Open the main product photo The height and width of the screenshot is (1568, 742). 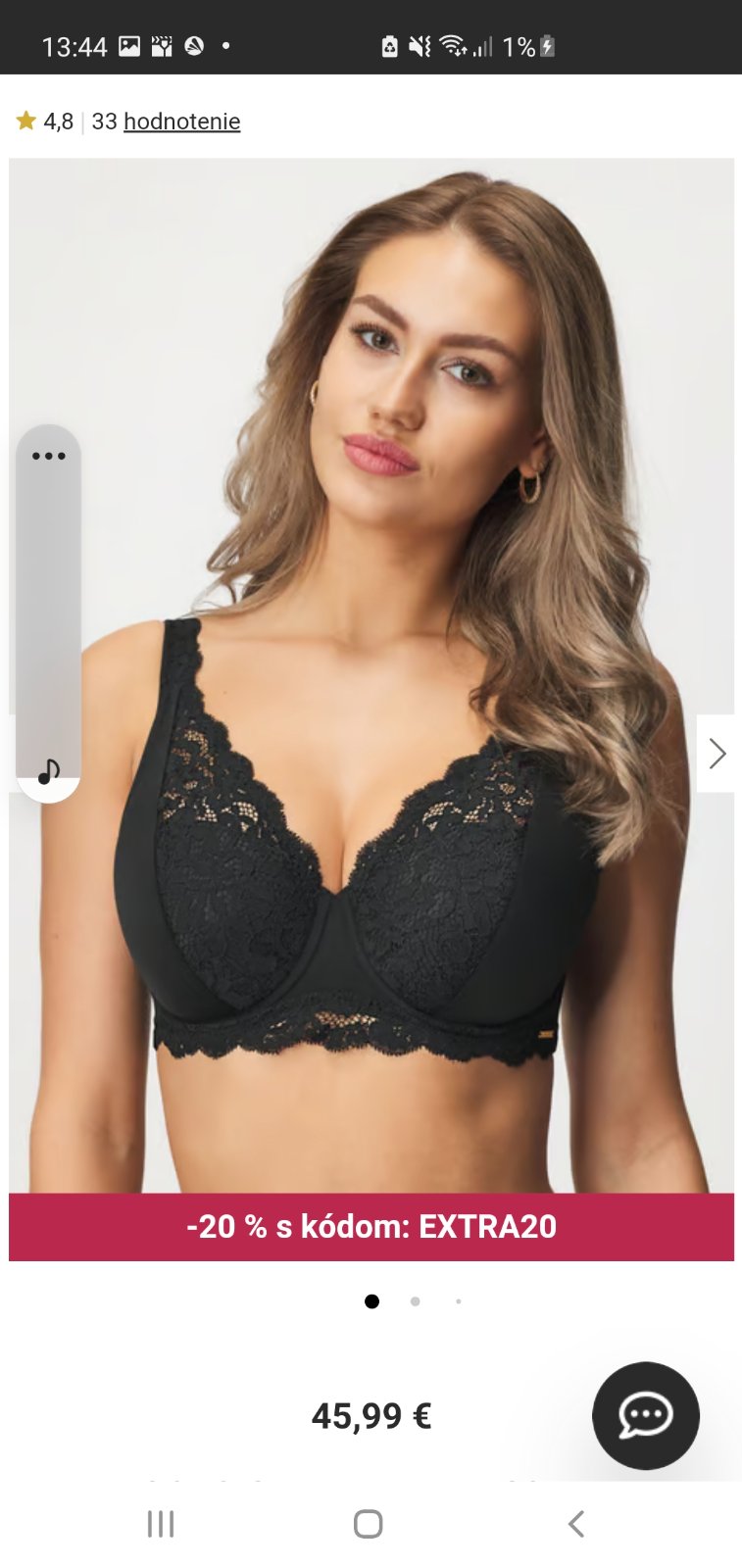click(x=392, y=686)
